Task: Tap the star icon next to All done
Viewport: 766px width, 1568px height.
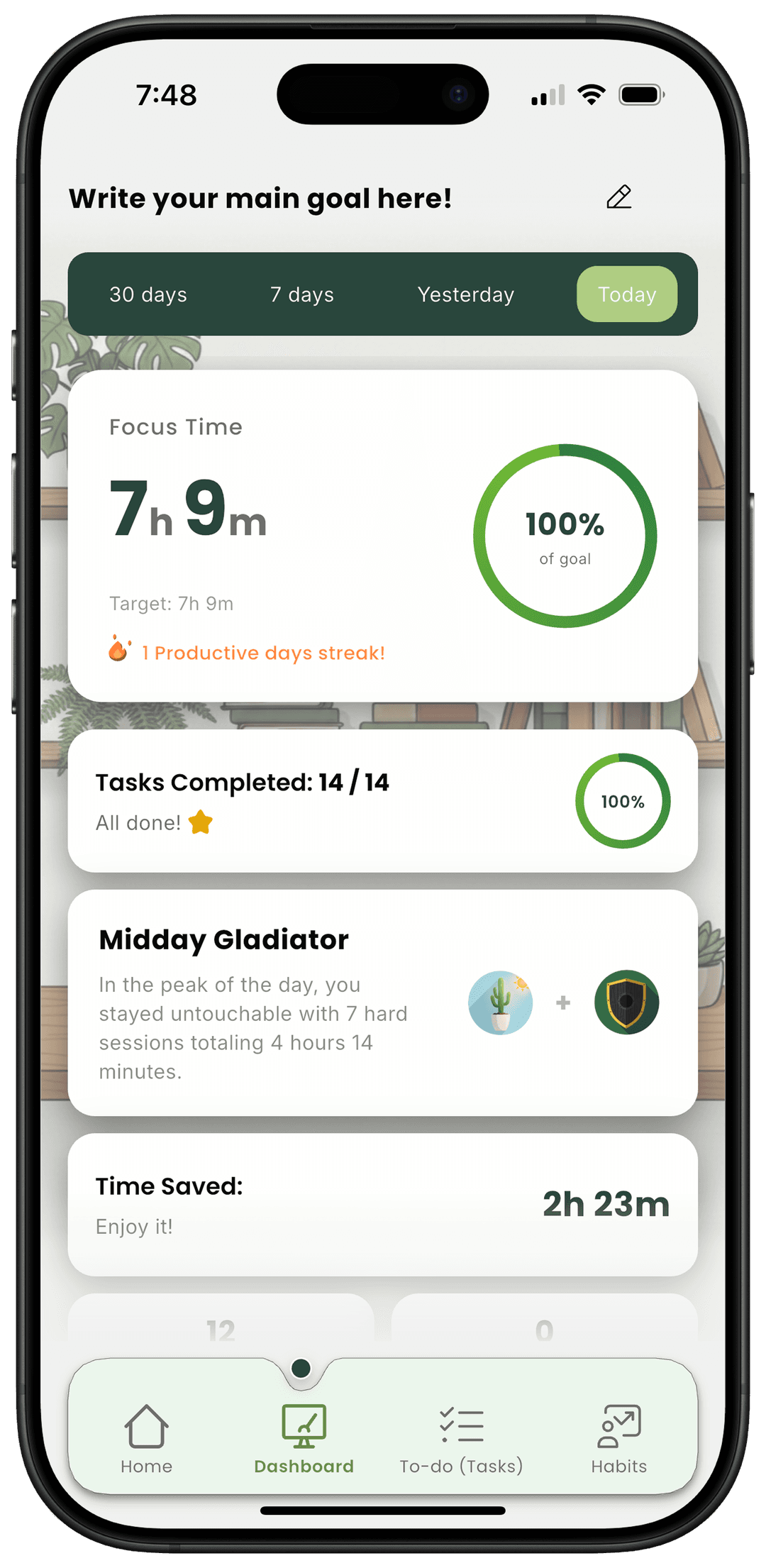Action: pos(201,822)
